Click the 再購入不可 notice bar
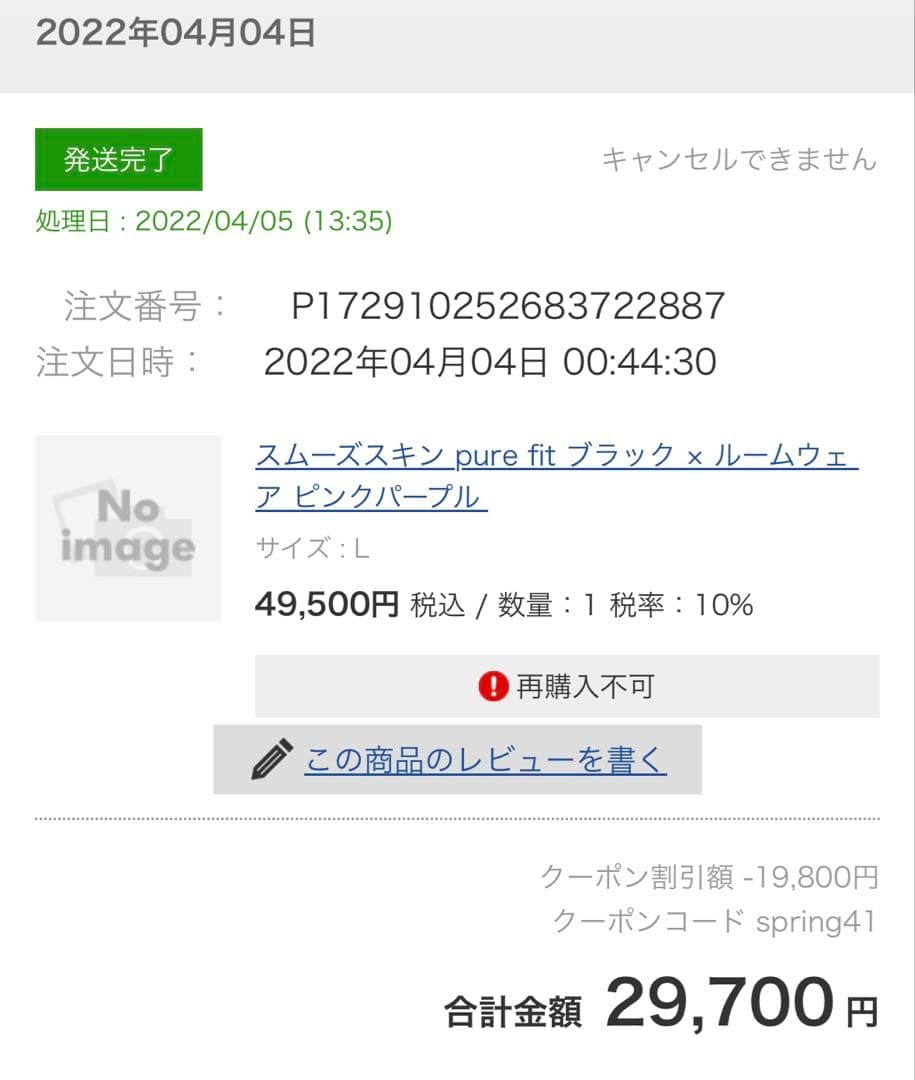 click(580, 687)
